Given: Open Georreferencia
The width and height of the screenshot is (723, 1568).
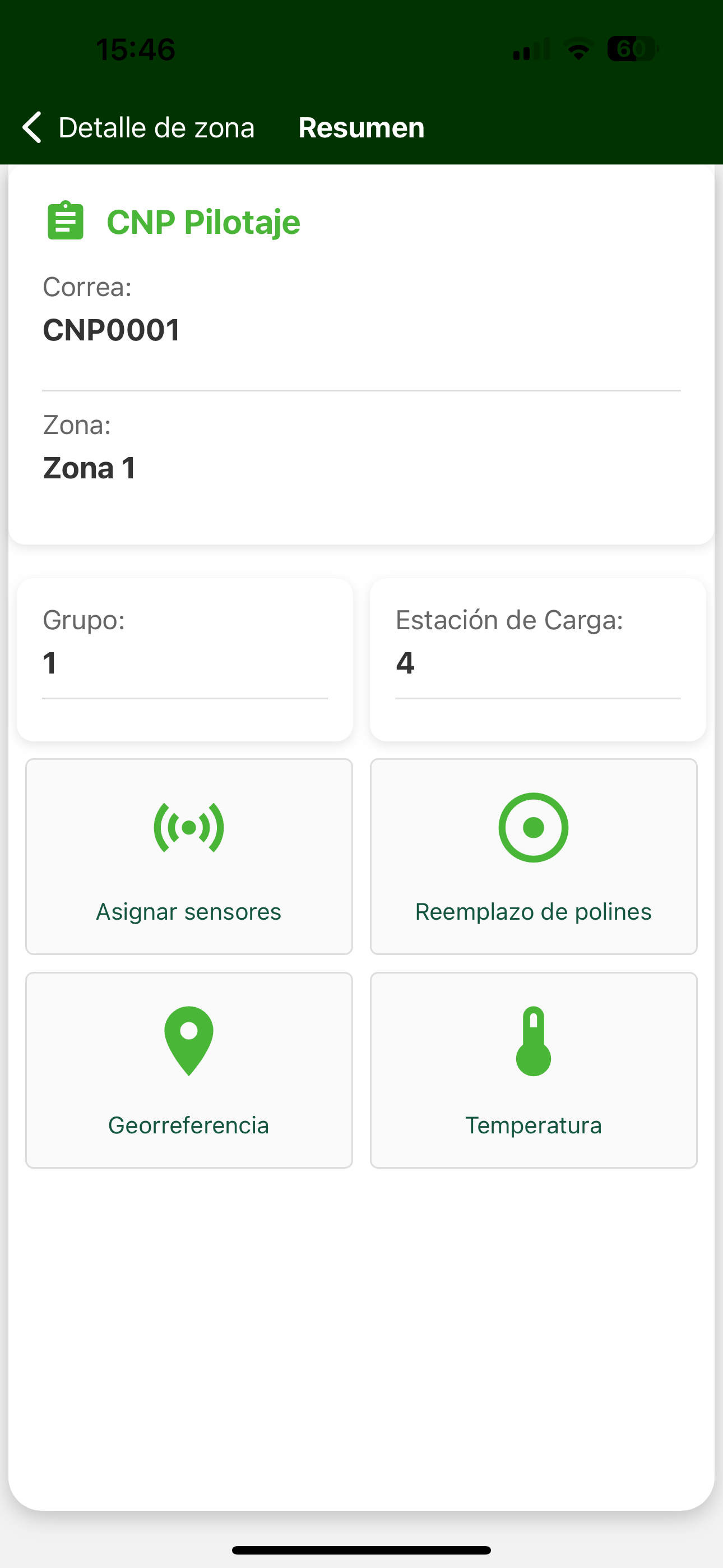Looking at the screenshot, I should [189, 1070].
